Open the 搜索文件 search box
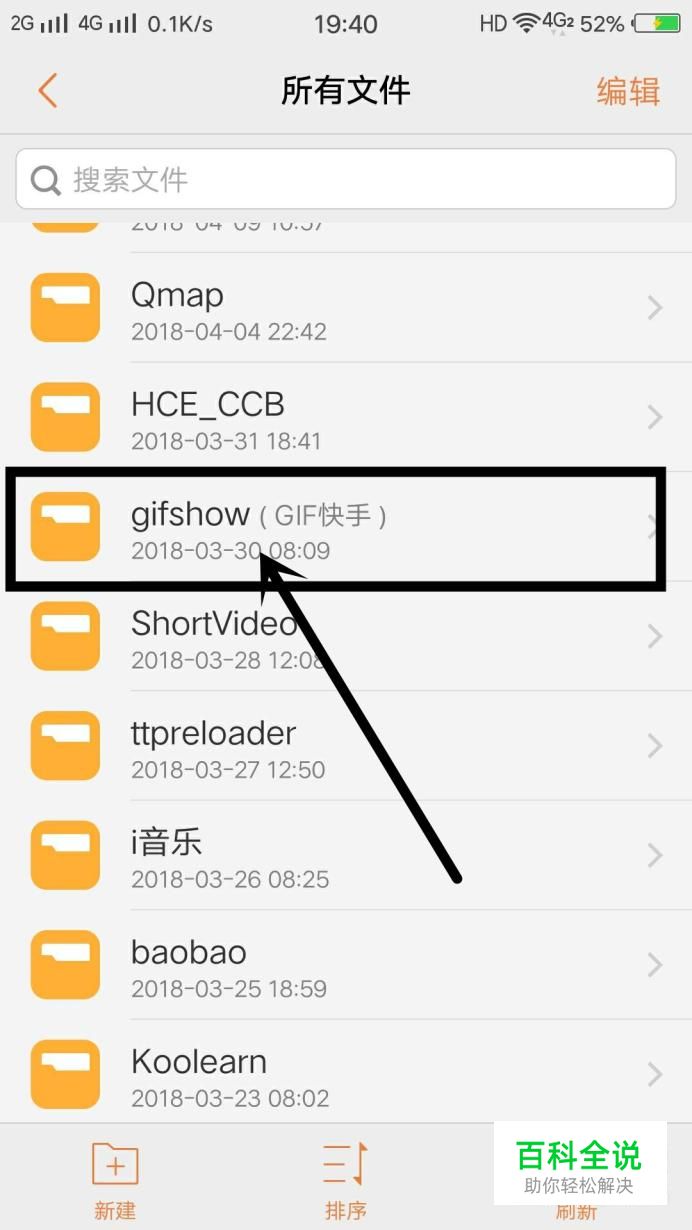 coord(346,179)
